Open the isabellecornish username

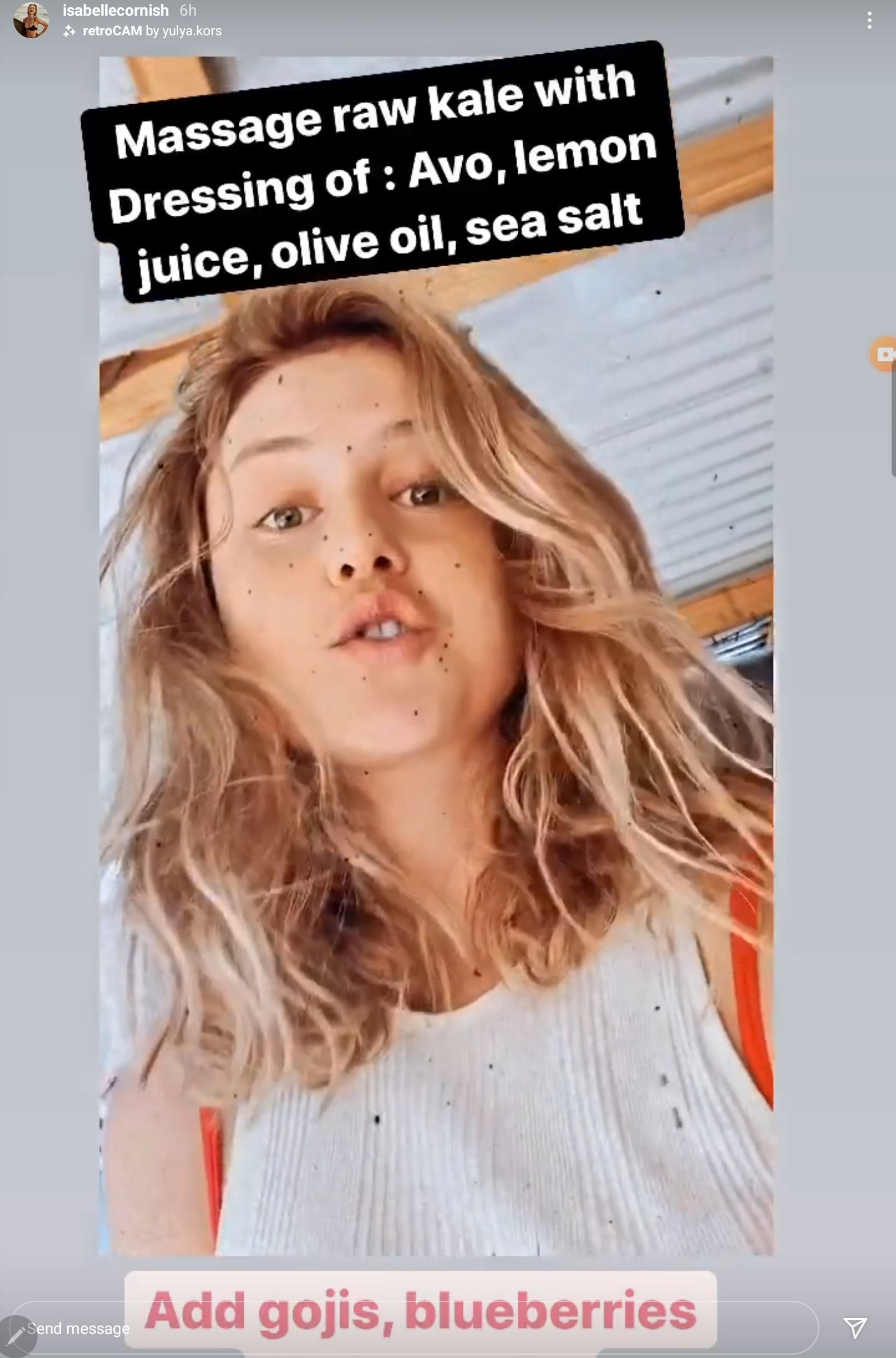115,10
